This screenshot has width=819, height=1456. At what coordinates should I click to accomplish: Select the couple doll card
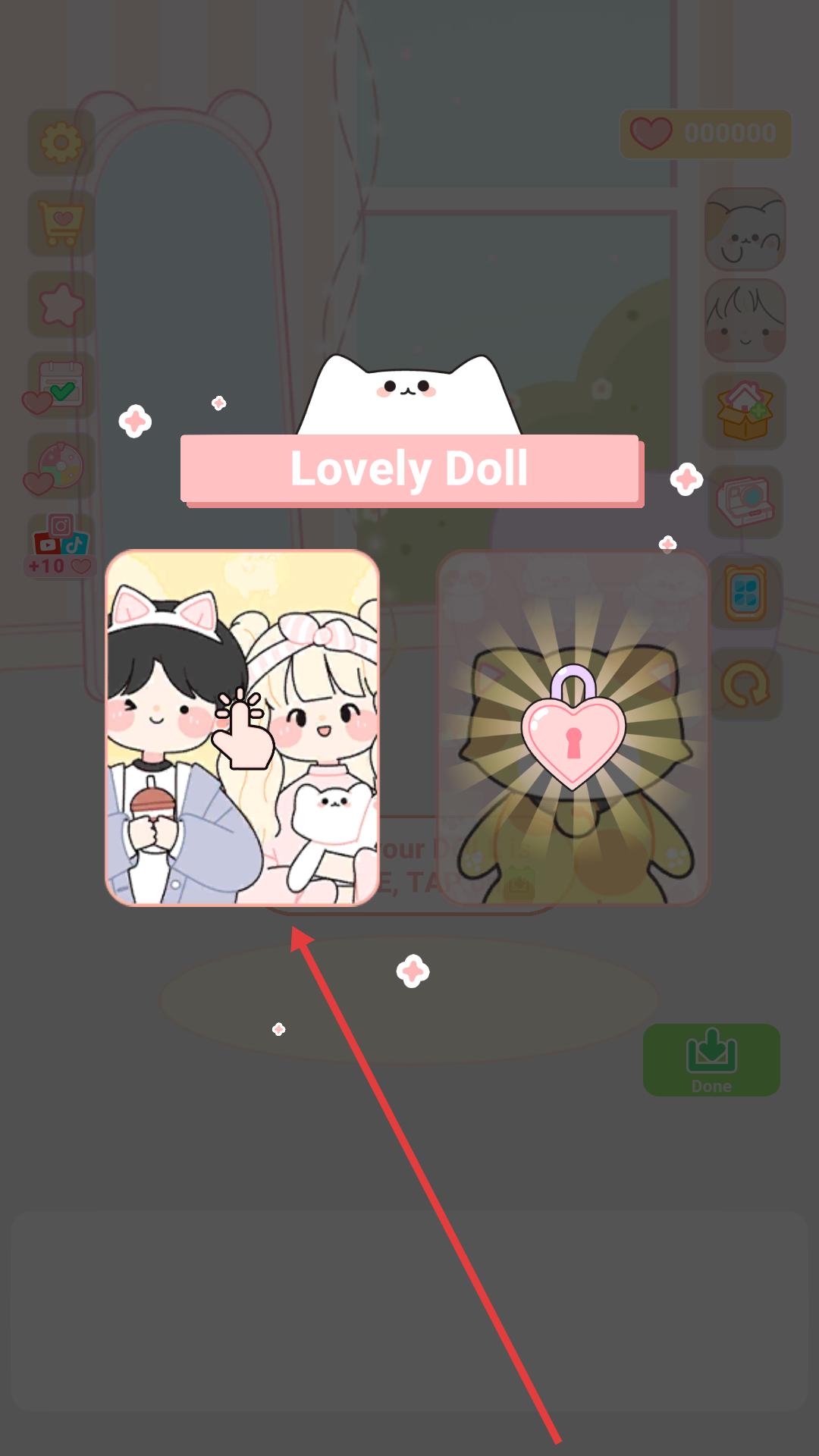[x=242, y=727]
